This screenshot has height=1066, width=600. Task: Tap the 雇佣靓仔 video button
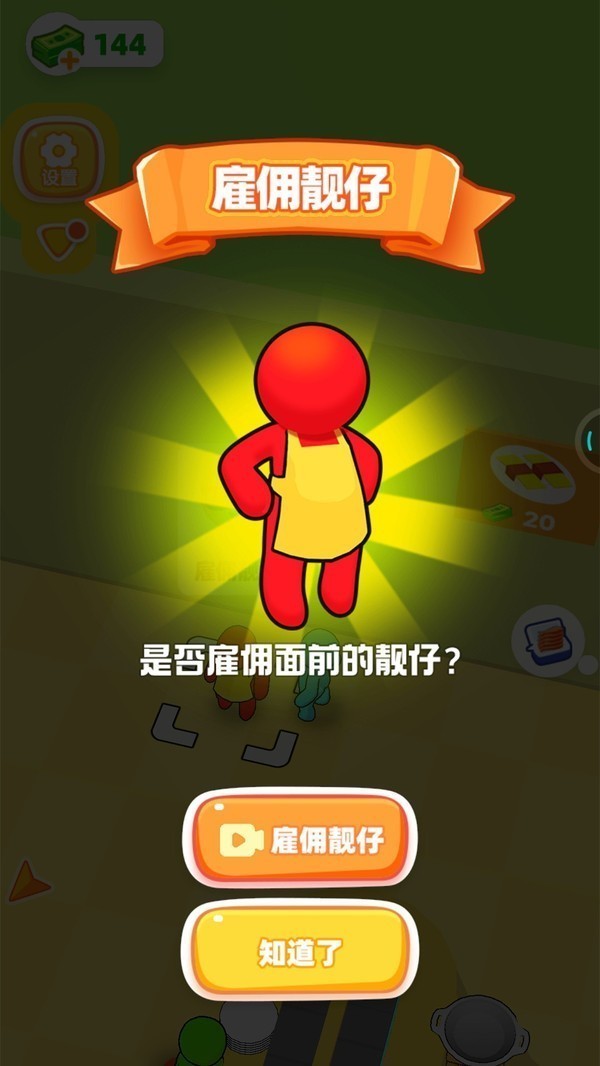(300, 839)
